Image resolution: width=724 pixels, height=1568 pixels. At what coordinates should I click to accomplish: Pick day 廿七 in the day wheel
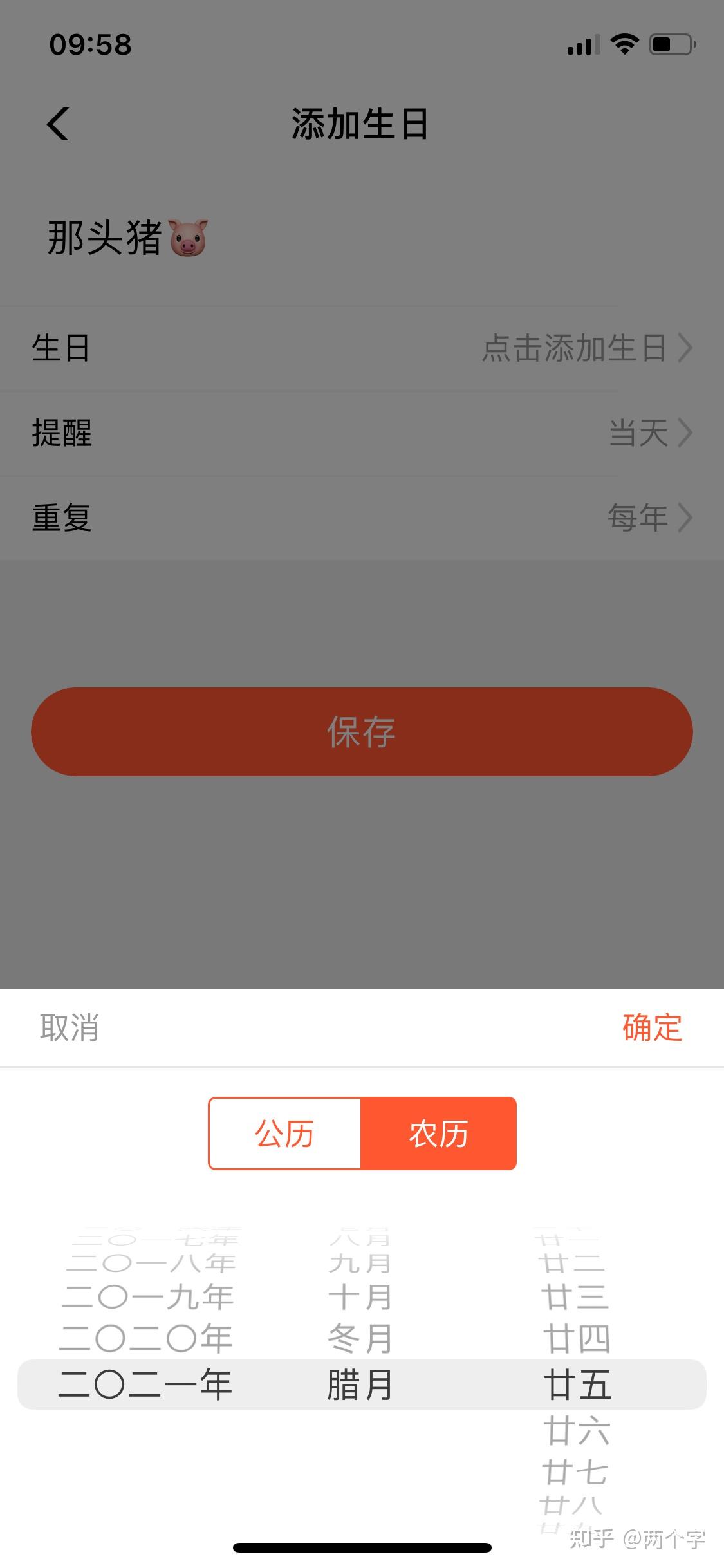point(575,1472)
